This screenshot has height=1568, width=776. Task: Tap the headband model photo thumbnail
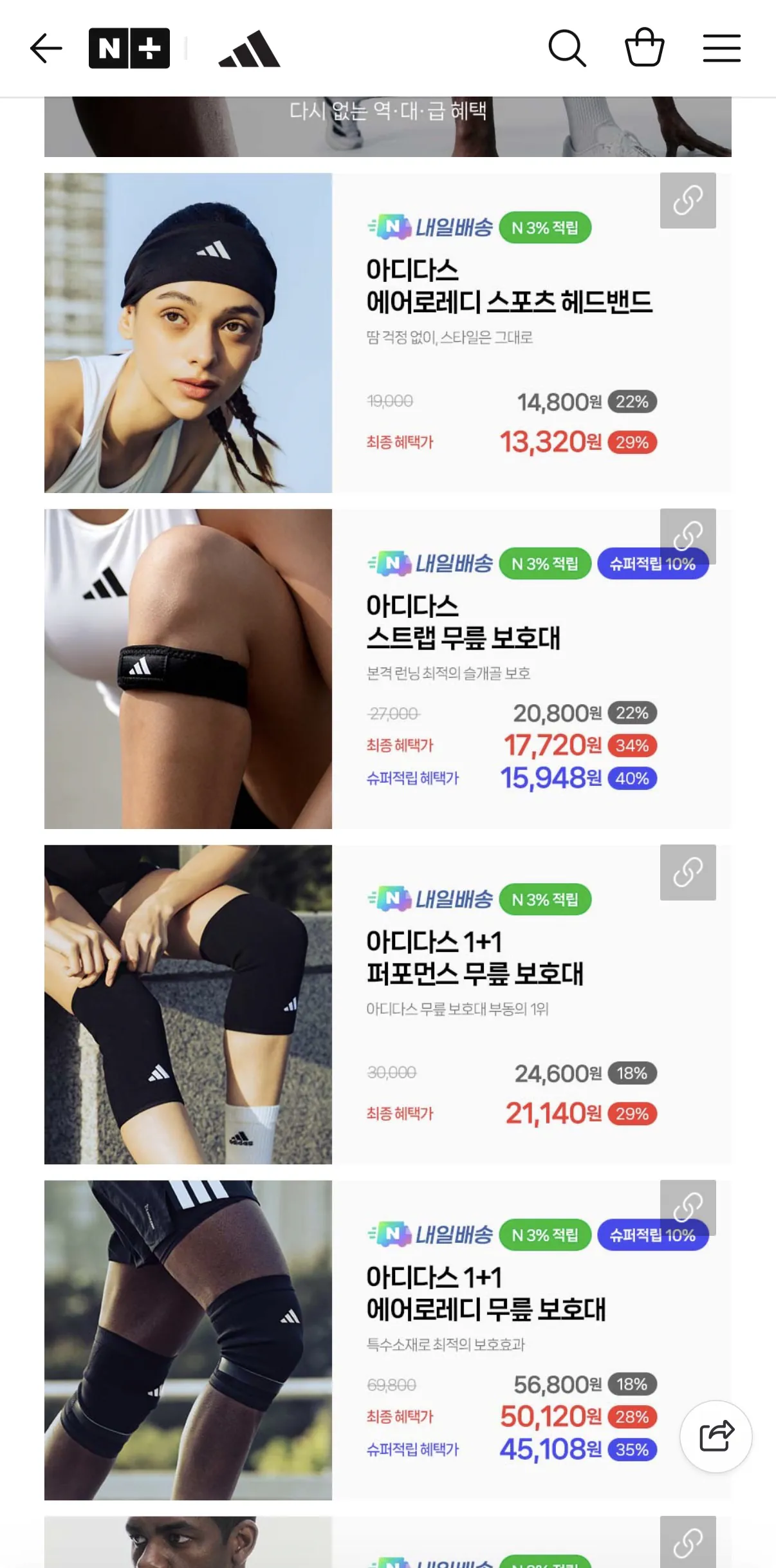(188, 332)
